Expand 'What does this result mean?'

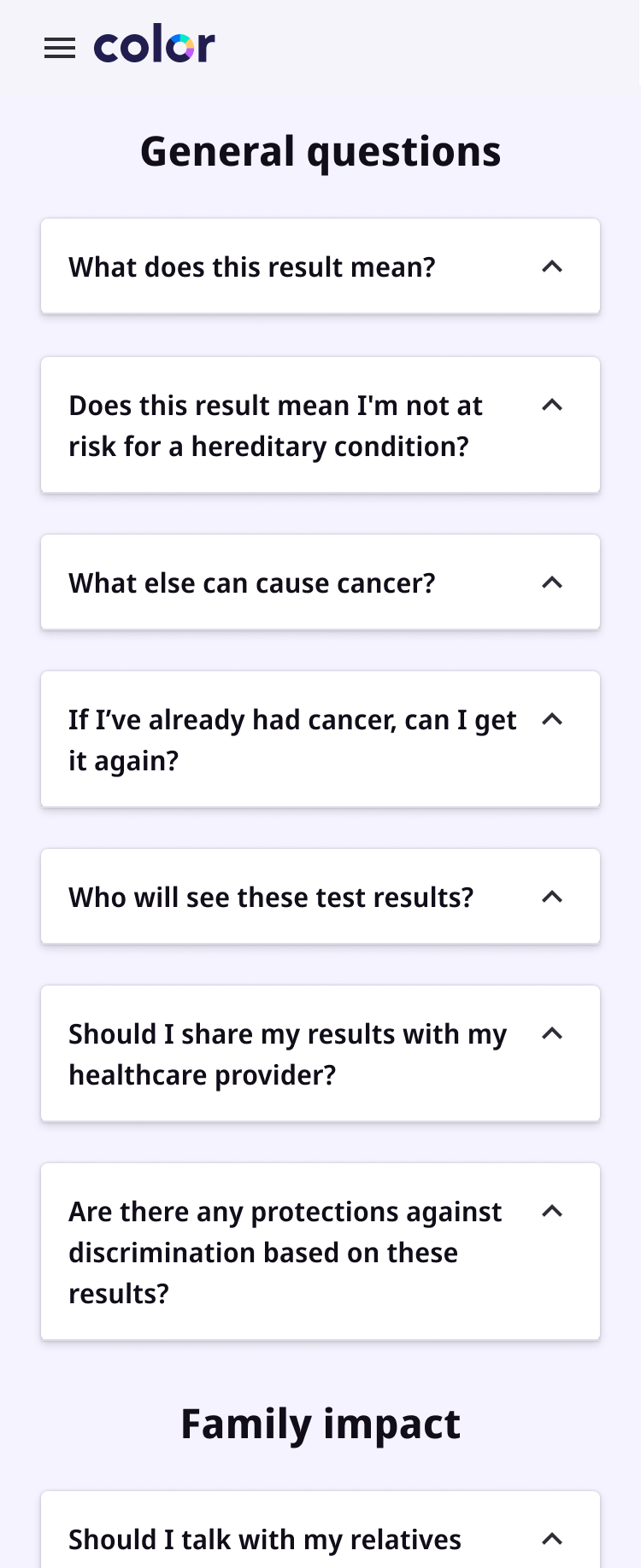coord(320,266)
